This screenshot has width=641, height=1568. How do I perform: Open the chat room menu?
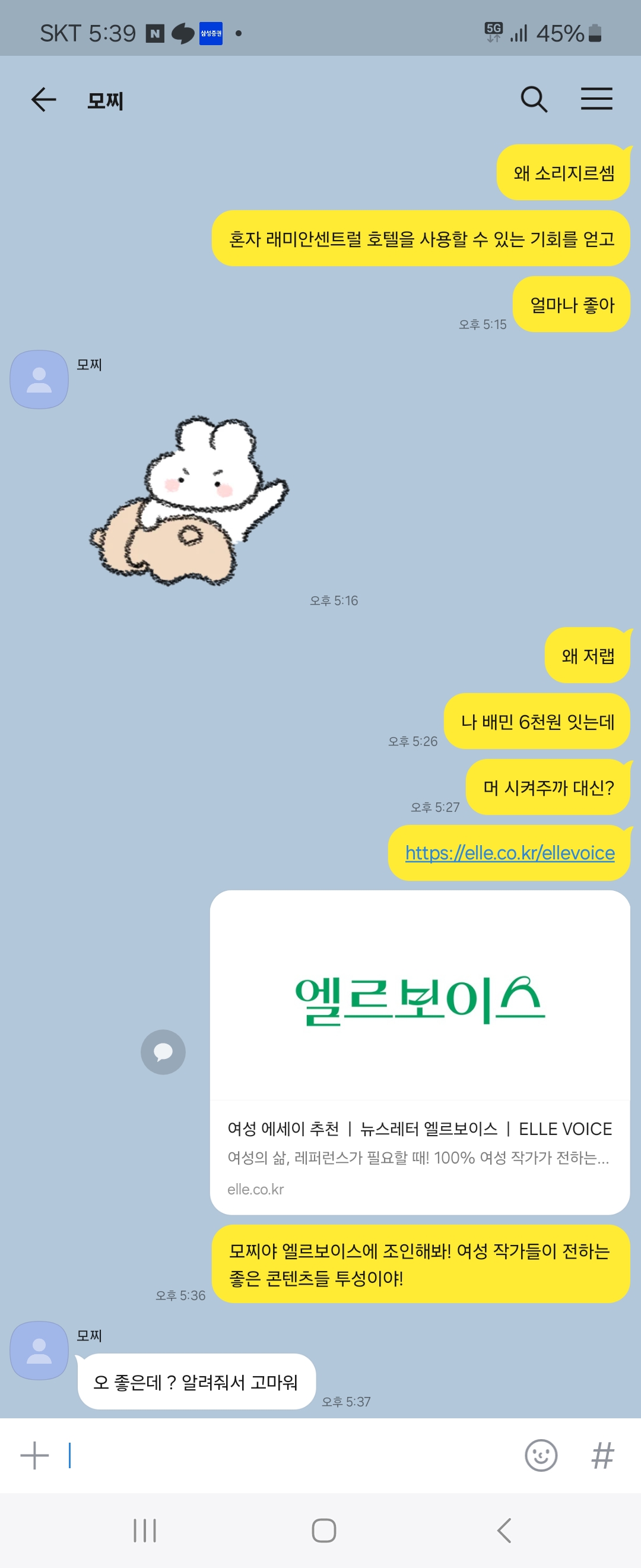point(596,99)
